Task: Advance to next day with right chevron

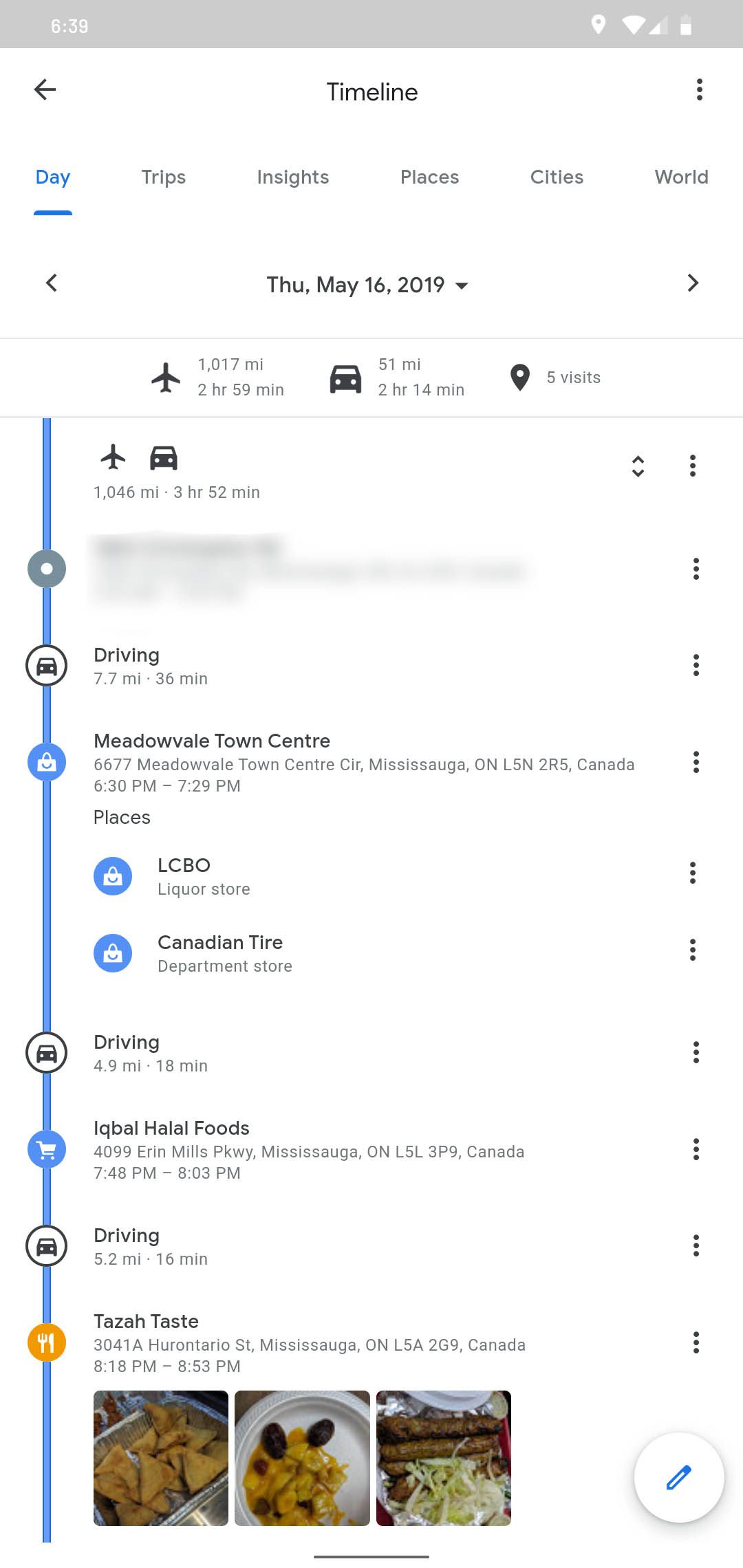Action: pyautogui.click(x=693, y=283)
